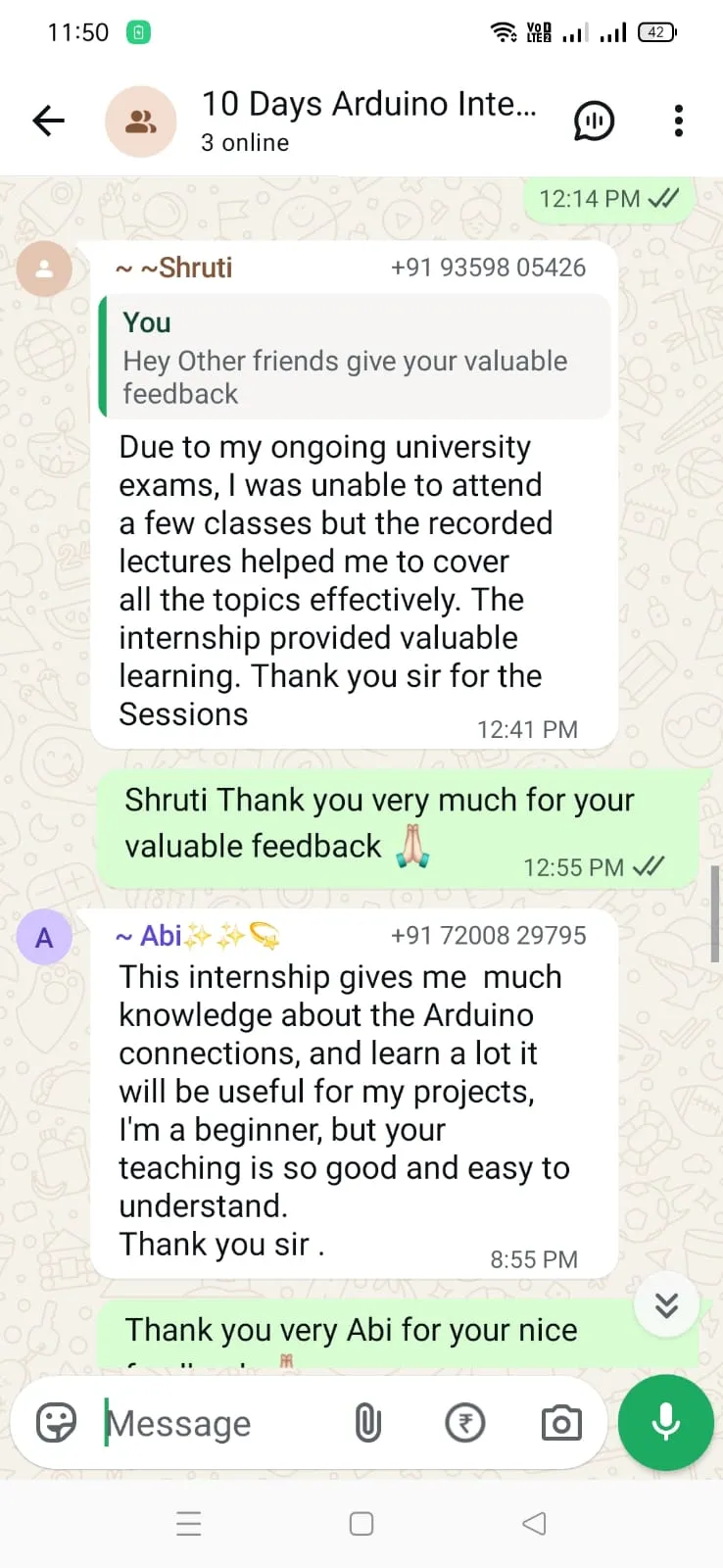Record a voice message with the microphone

(666, 1423)
